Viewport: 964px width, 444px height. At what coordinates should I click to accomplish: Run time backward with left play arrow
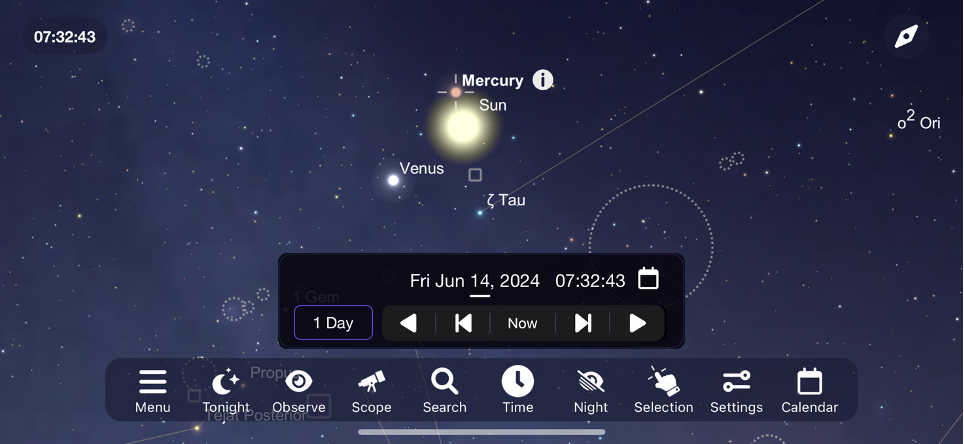408,323
